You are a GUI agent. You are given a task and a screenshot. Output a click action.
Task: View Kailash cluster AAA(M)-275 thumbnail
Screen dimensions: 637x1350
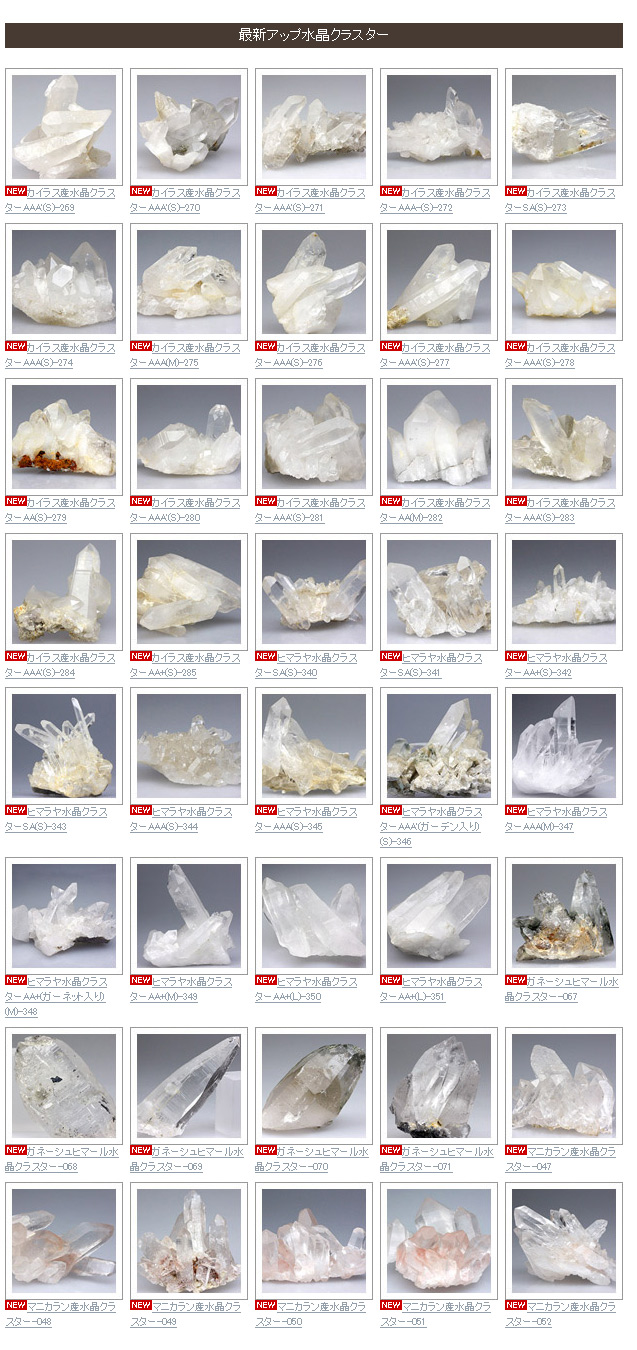click(x=189, y=281)
